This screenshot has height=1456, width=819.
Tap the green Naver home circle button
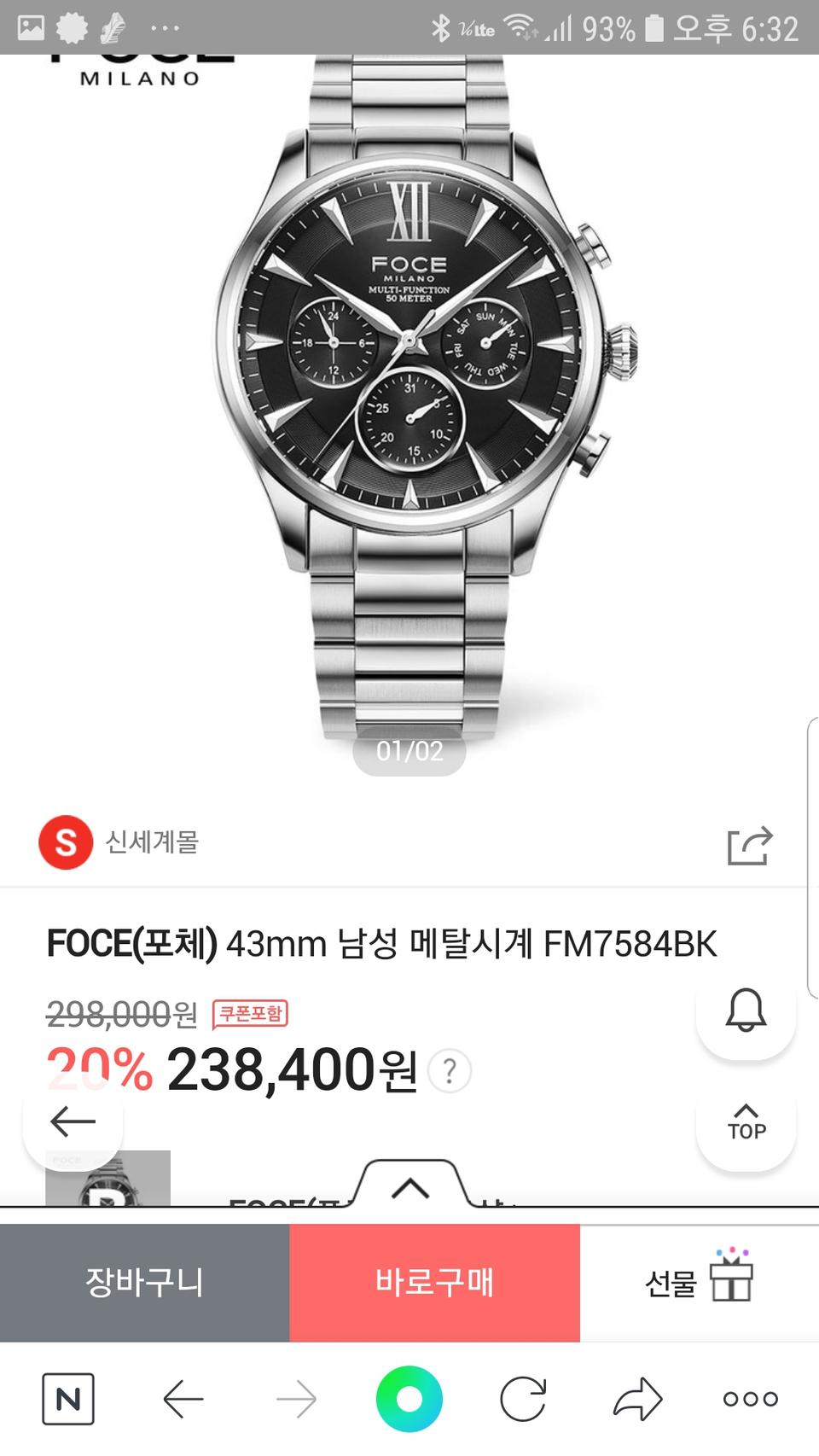(409, 1398)
